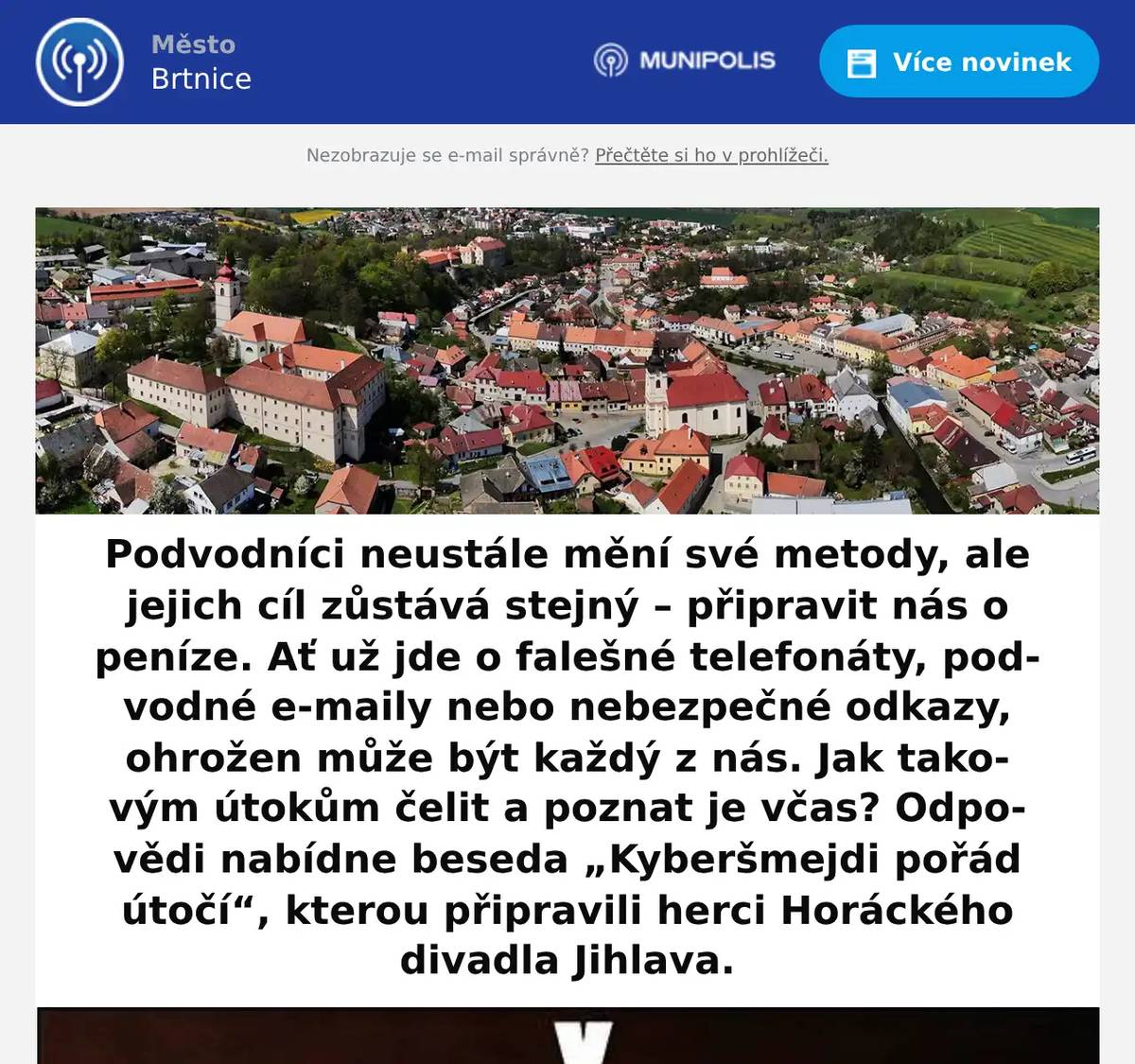Open the 'Přečtěte si ho v prohlížeči' link
Viewport: 1135px width, 1064px height.
tap(711, 155)
